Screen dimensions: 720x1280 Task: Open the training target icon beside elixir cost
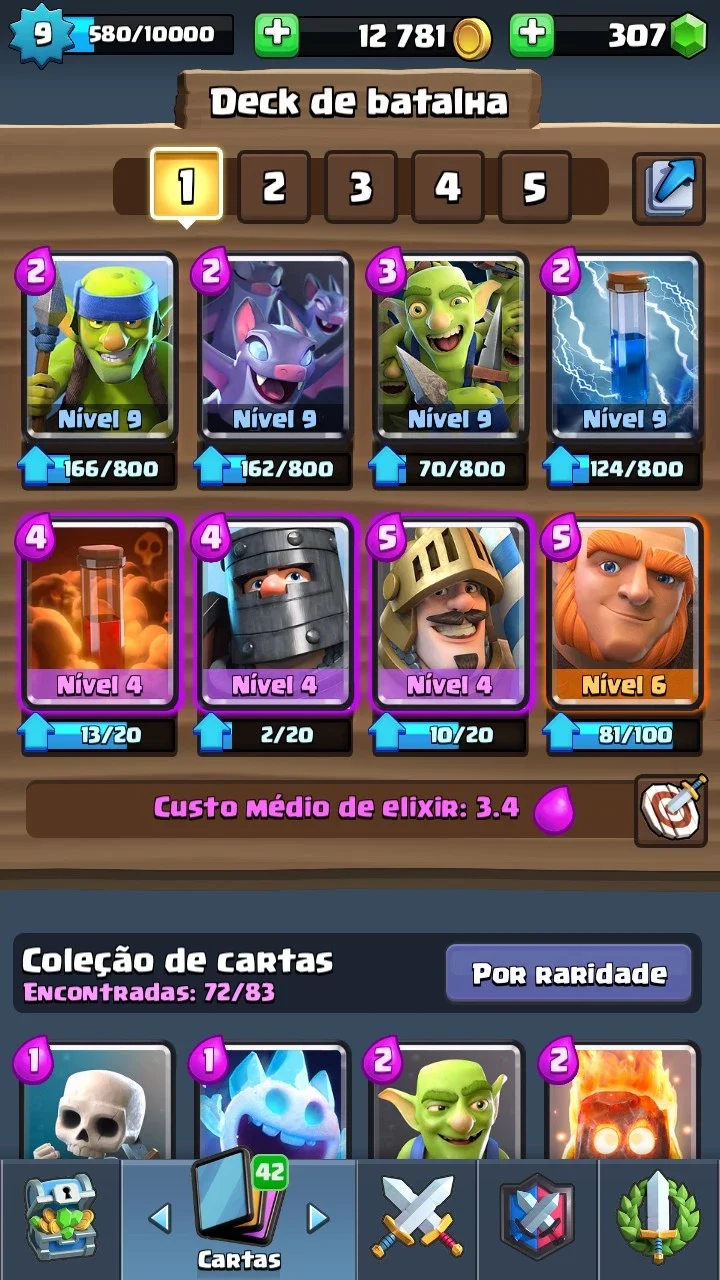point(671,810)
